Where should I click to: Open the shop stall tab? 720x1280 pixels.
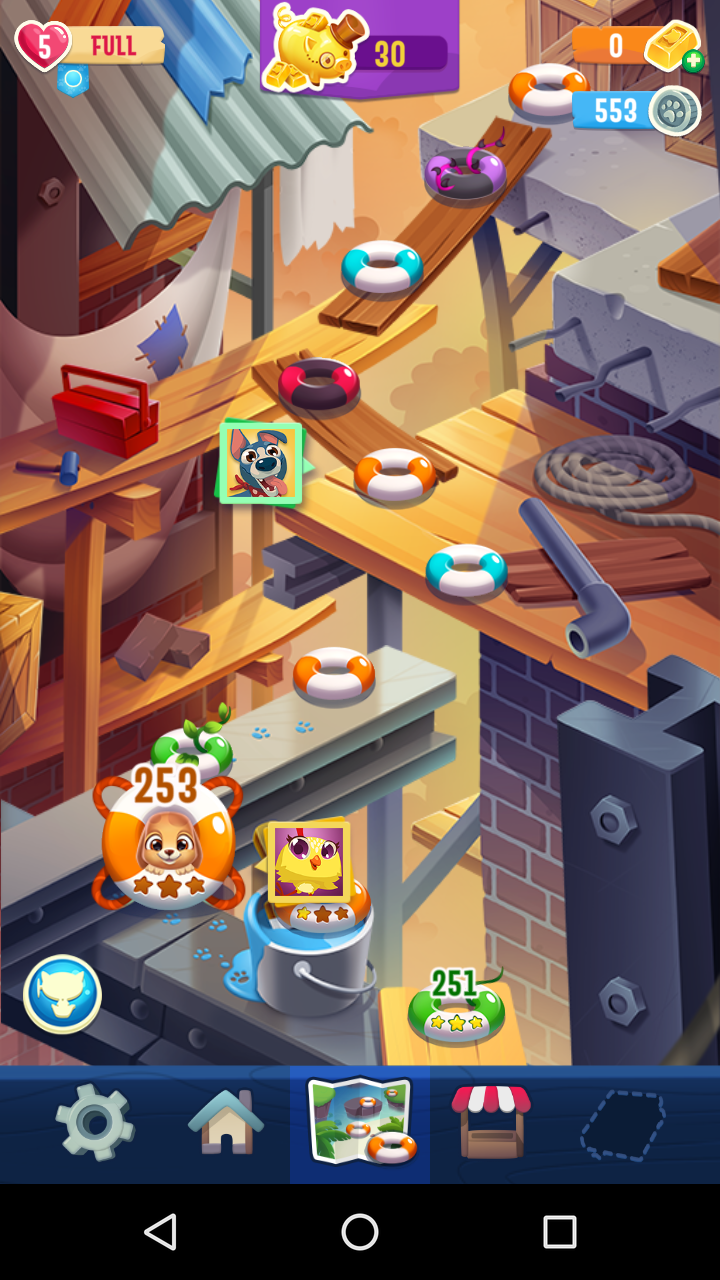click(x=491, y=1122)
